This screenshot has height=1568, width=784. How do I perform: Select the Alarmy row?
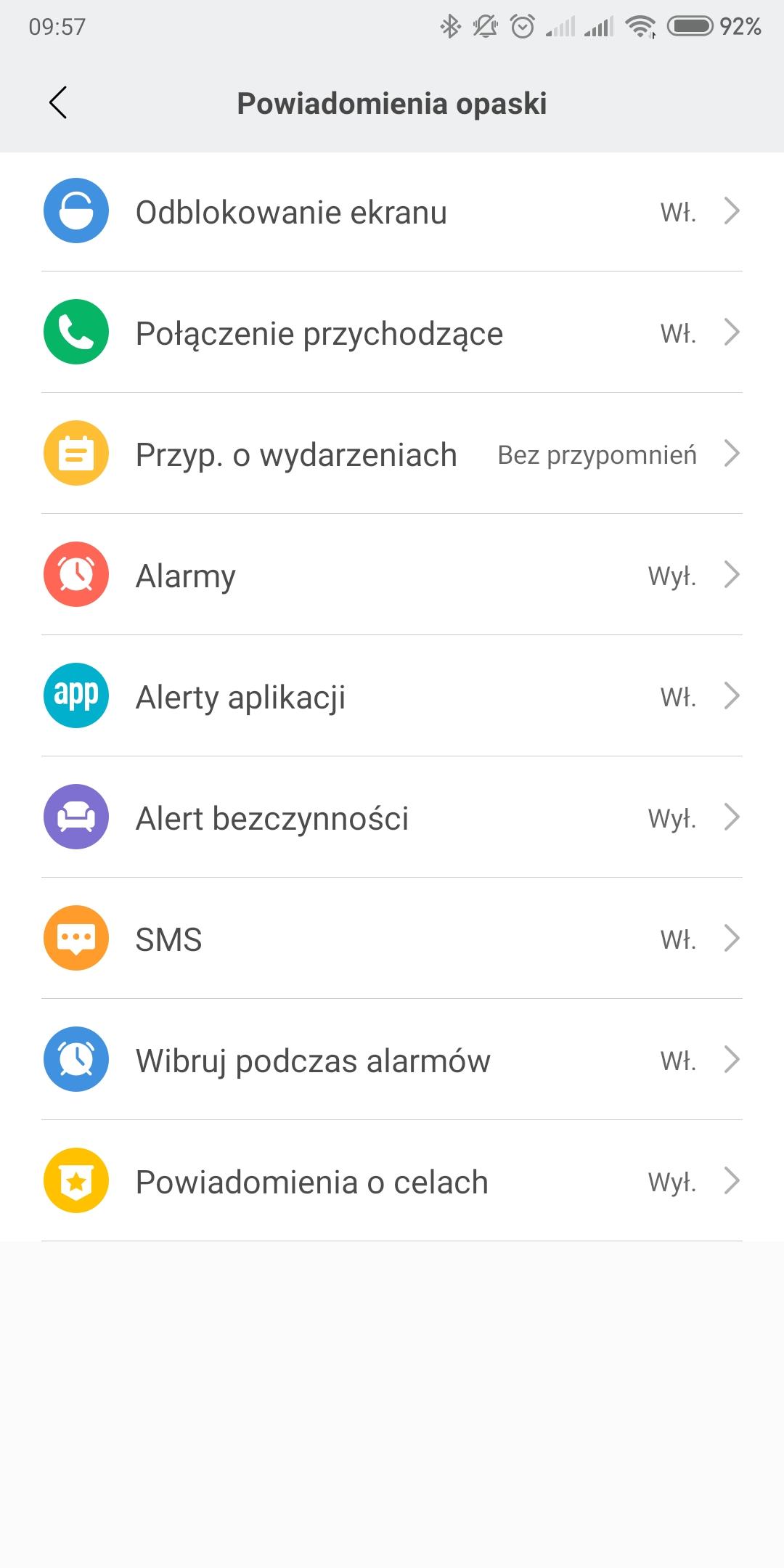[392, 575]
